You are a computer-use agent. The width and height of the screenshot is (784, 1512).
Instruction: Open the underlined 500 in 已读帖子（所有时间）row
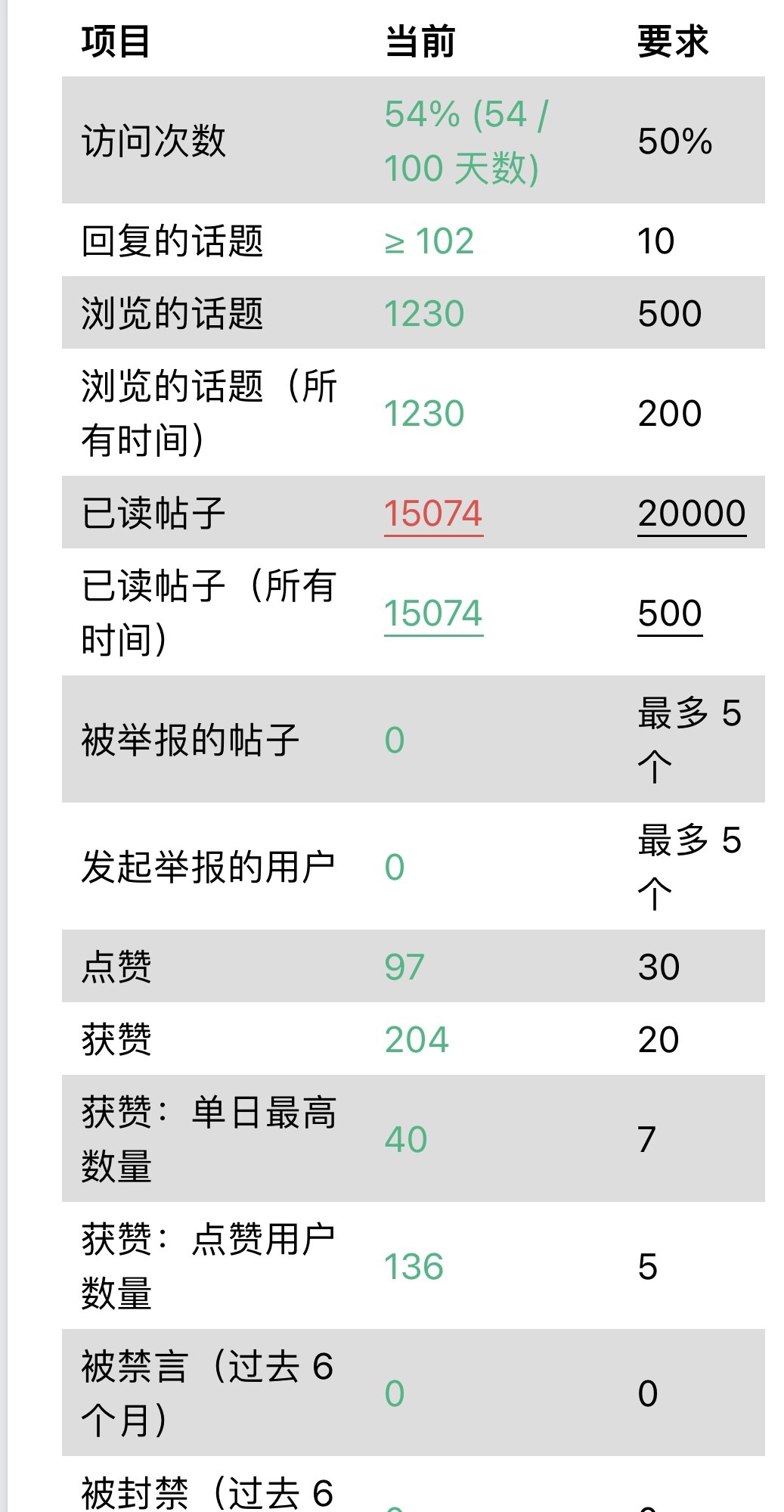tap(670, 613)
